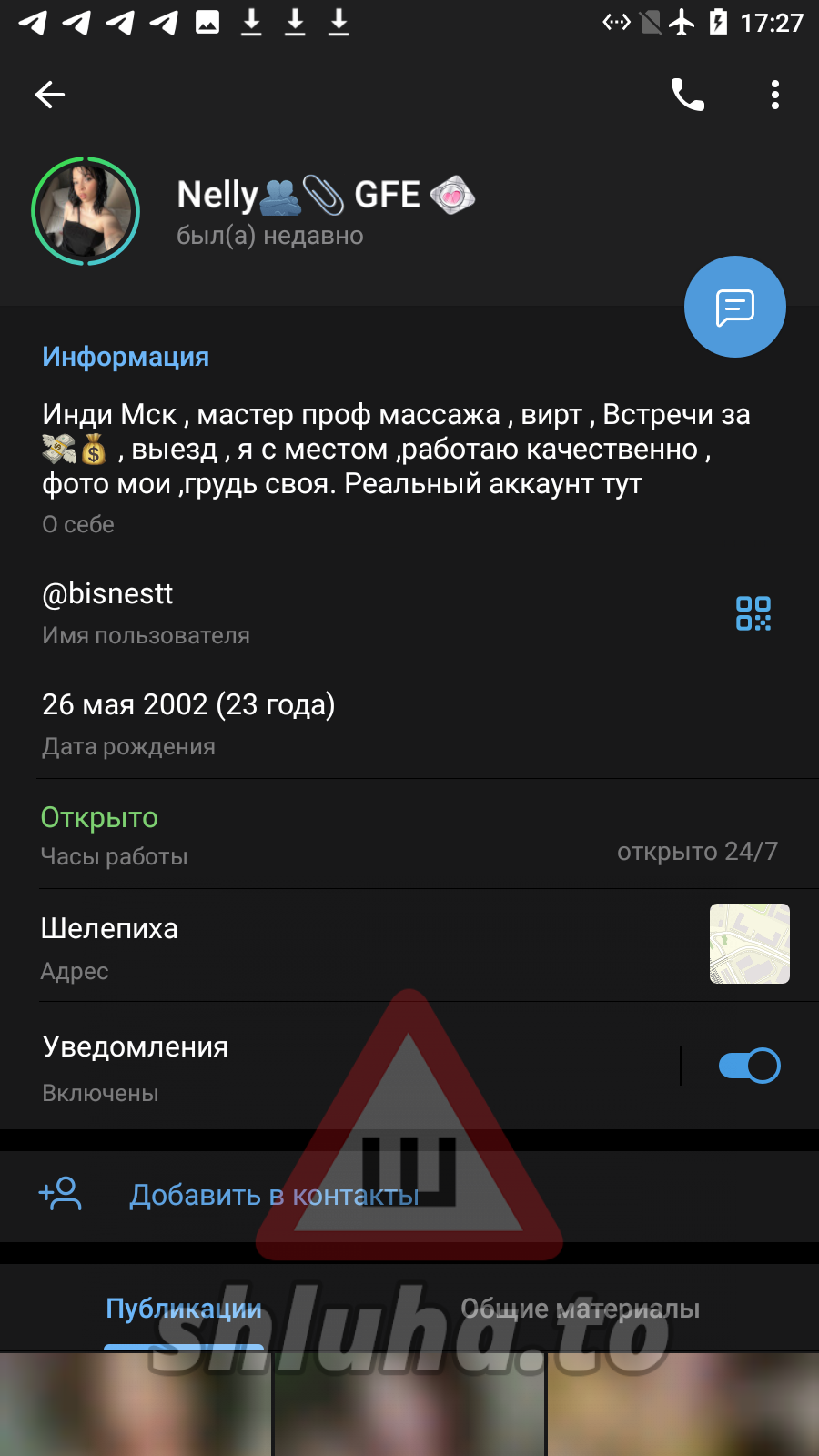The width and height of the screenshot is (819, 1456).
Task: Start a voice call with the phone icon
Action: point(688,95)
